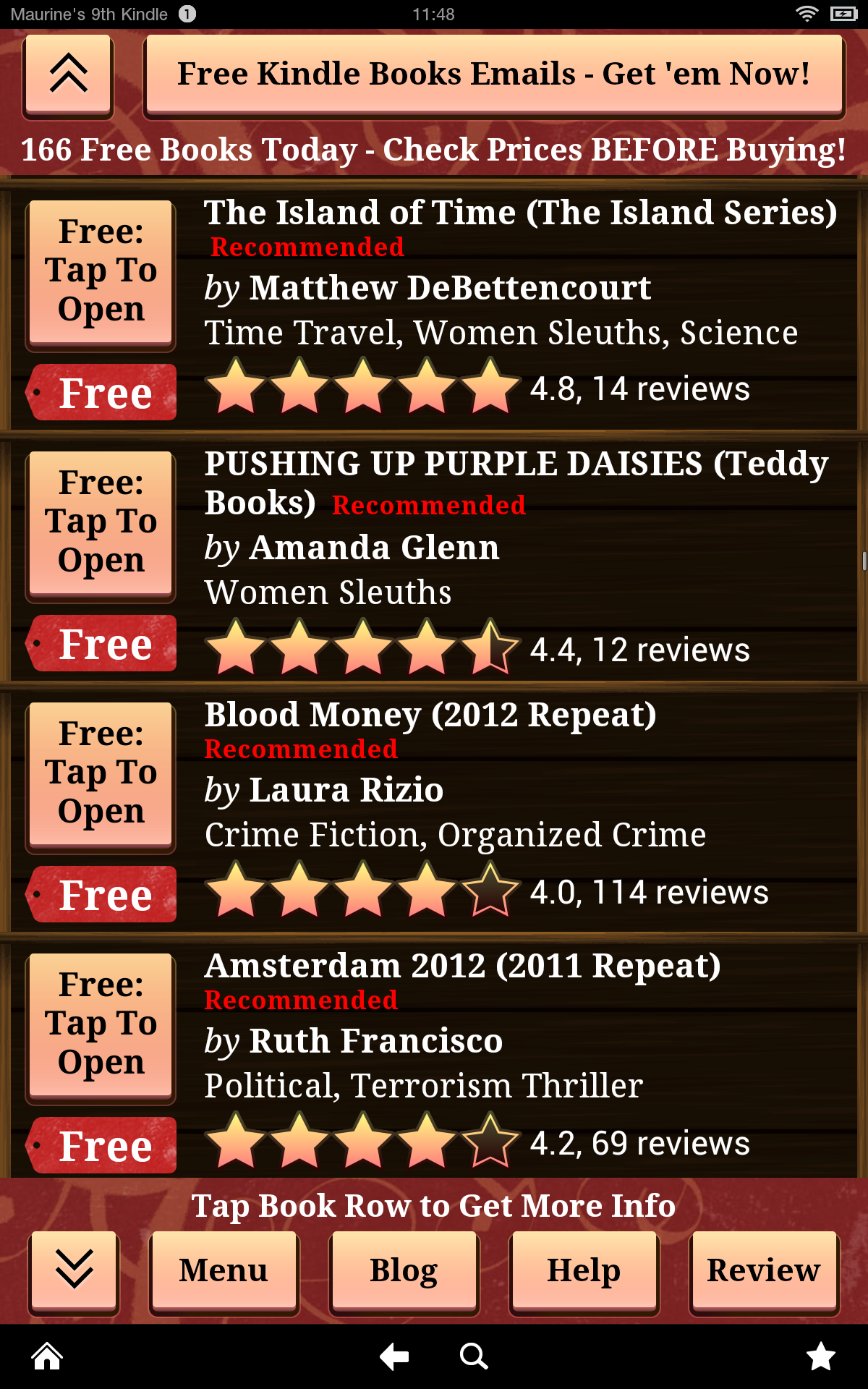Tap the Free tag on PUSHING UP PURPLE DAISIES
The width and height of the screenshot is (868, 1389).
coord(101,643)
